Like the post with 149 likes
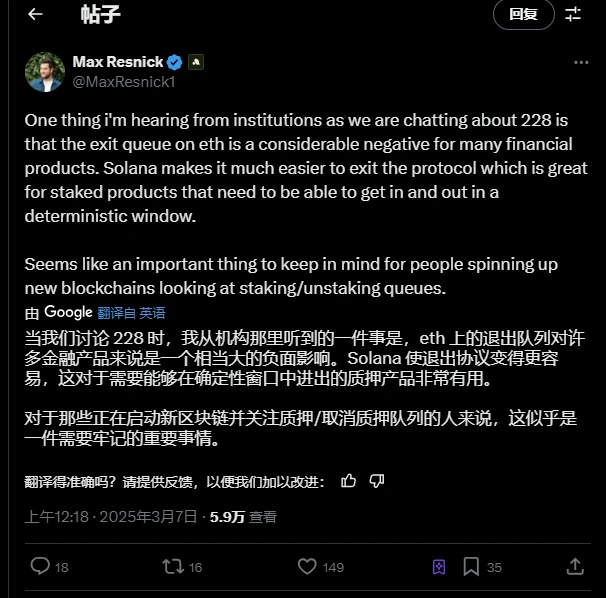Viewport: 606px width, 598px height. click(309, 567)
